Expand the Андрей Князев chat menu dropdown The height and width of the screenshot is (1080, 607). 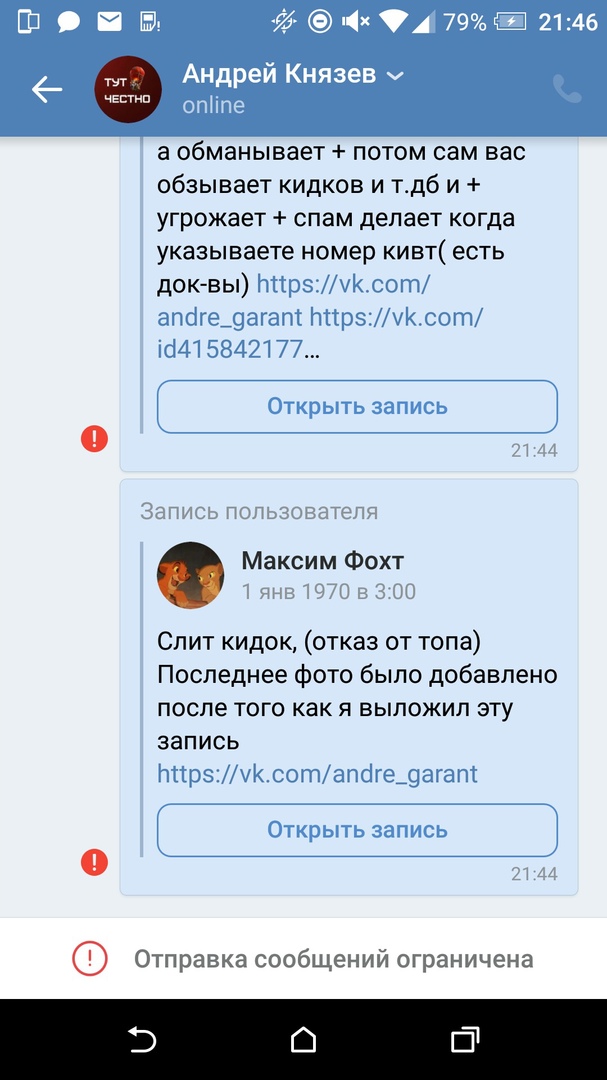pos(395,76)
